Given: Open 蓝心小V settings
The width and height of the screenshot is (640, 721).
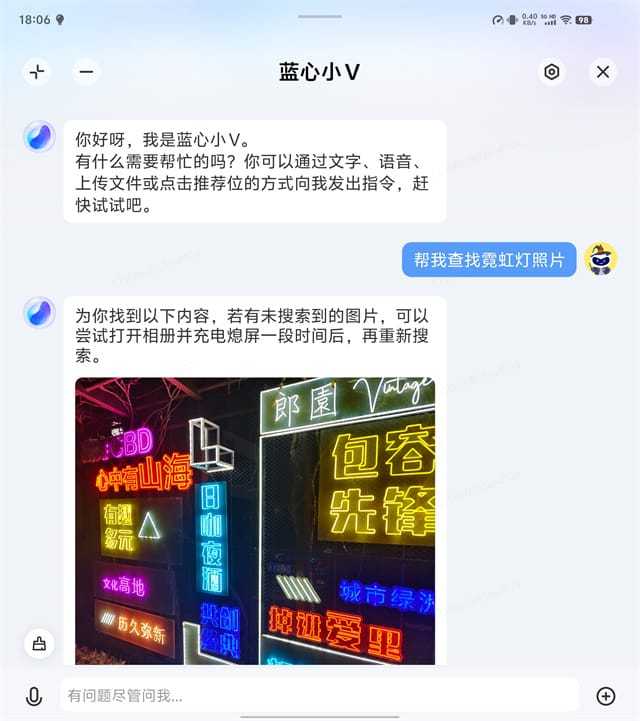Looking at the screenshot, I should tap(552, 72).
